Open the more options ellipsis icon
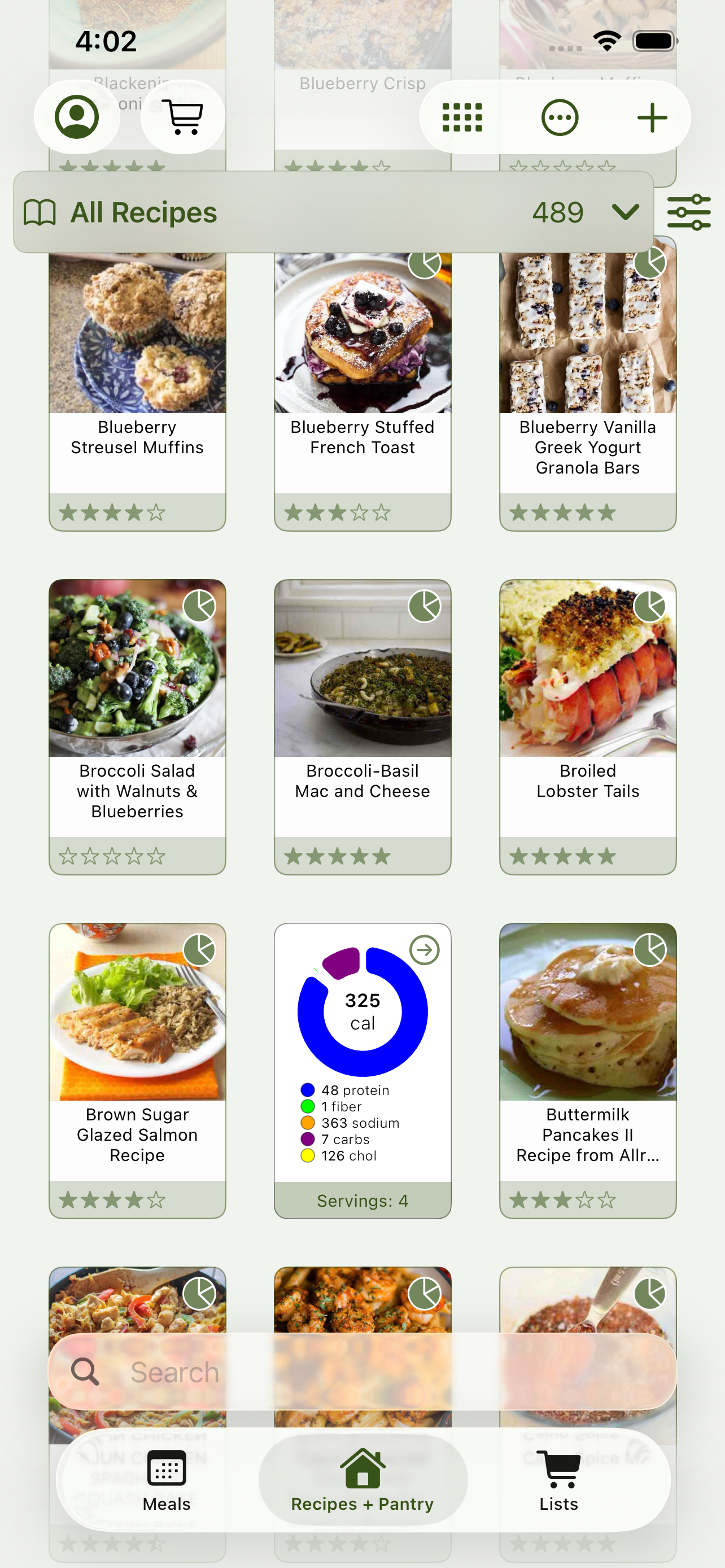 coord(559,117)
